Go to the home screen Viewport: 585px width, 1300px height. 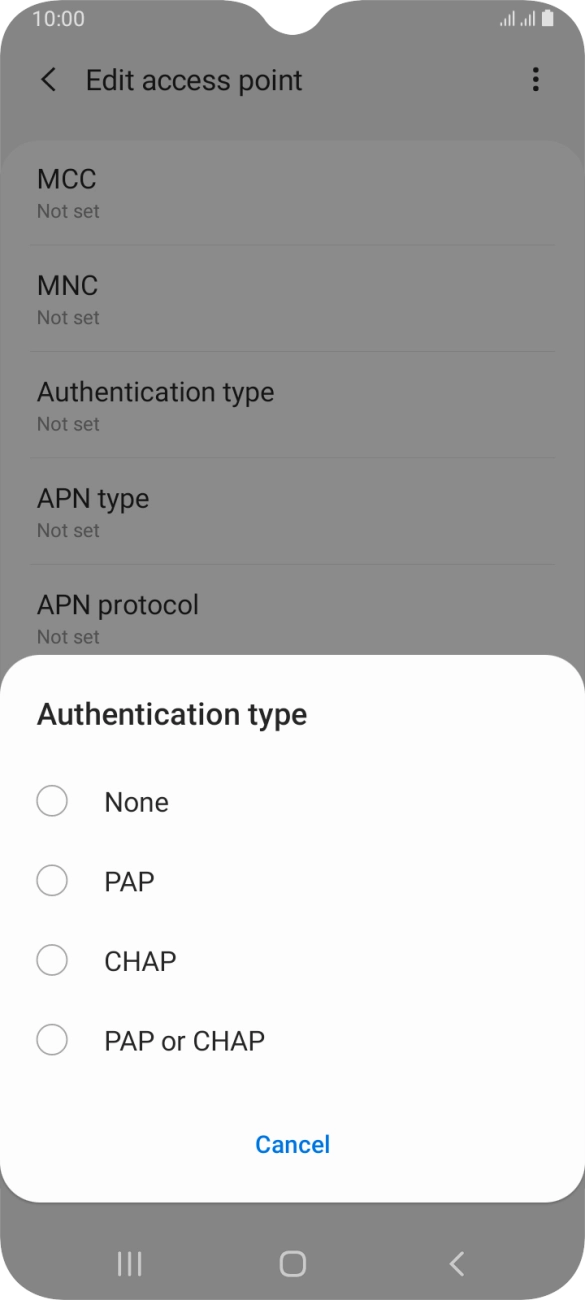292,1264
